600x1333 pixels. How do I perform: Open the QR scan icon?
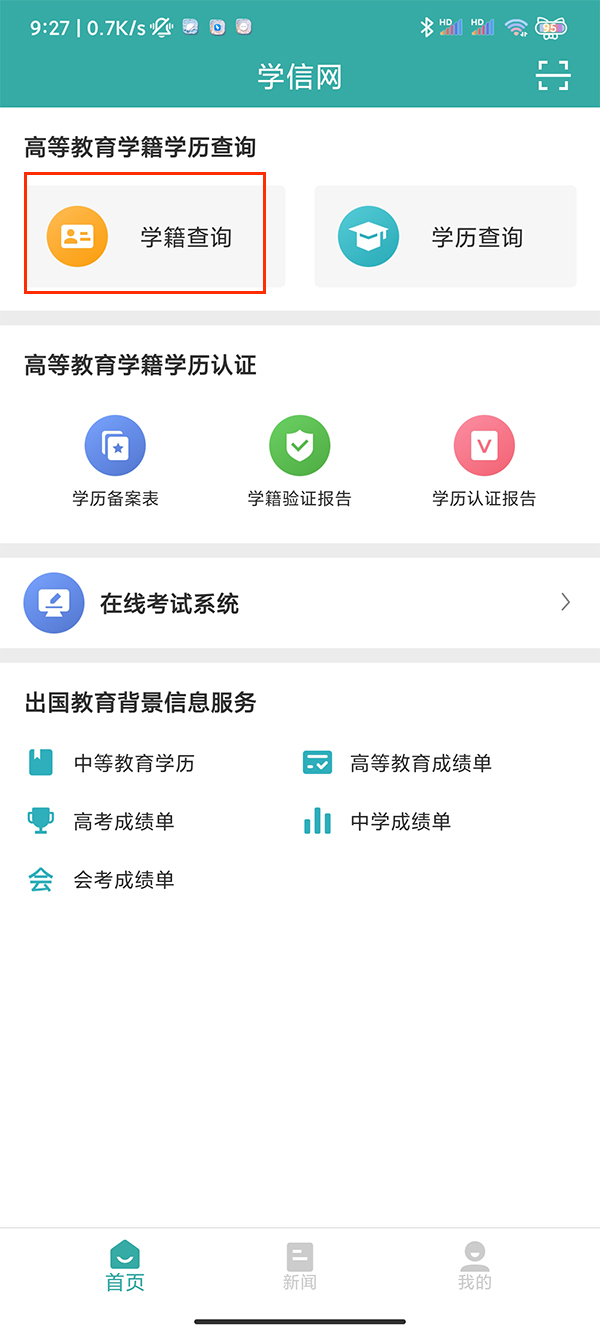point(553,76)
